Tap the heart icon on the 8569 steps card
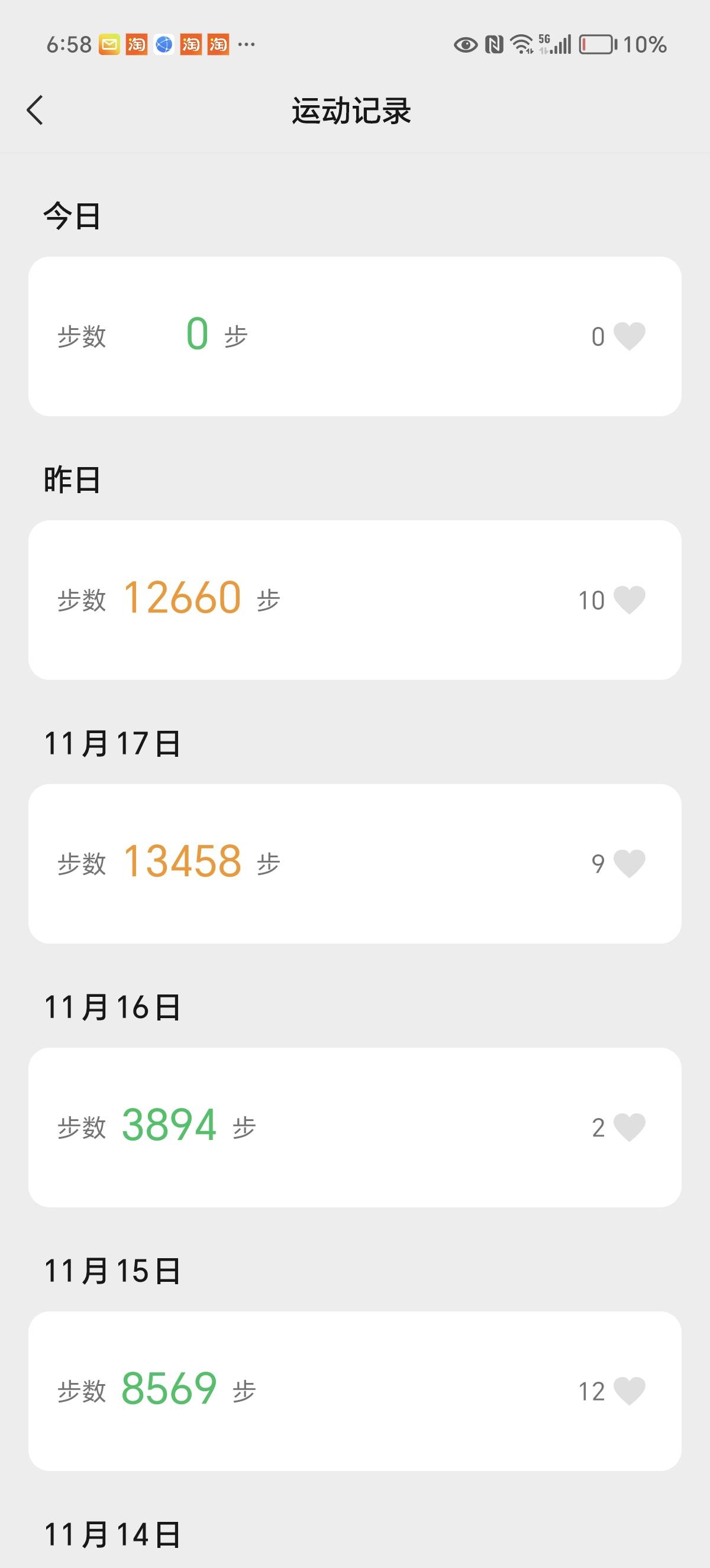710x1568 pixels. 630,1390
